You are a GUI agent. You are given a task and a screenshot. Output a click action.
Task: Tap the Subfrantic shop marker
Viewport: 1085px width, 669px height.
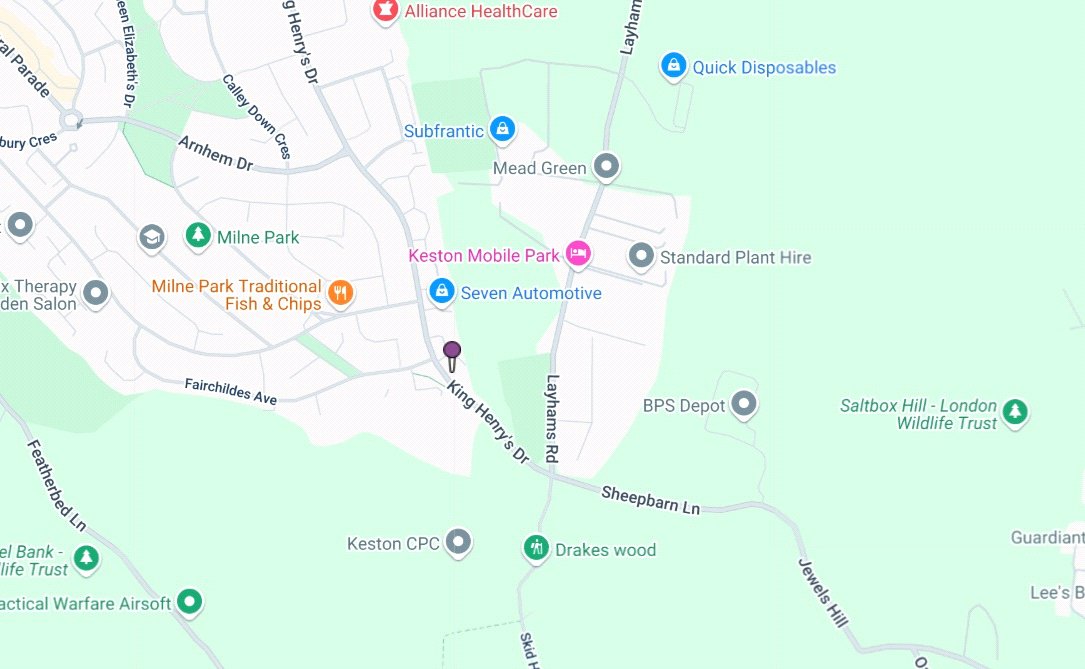coord(503,129)
